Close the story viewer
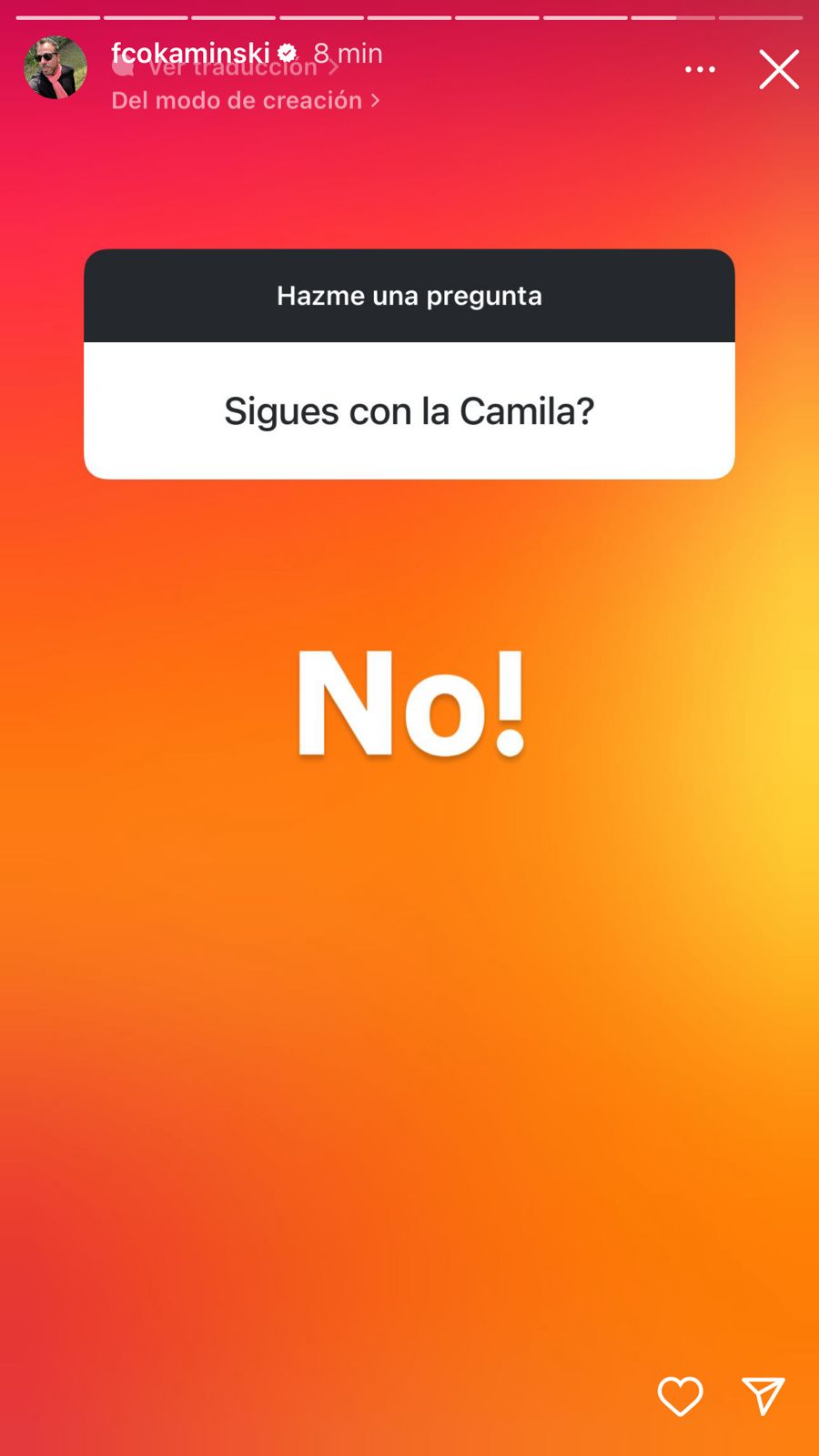This screenshot has width=819, height=1456. pyautogui.click(x=779, y=69)
